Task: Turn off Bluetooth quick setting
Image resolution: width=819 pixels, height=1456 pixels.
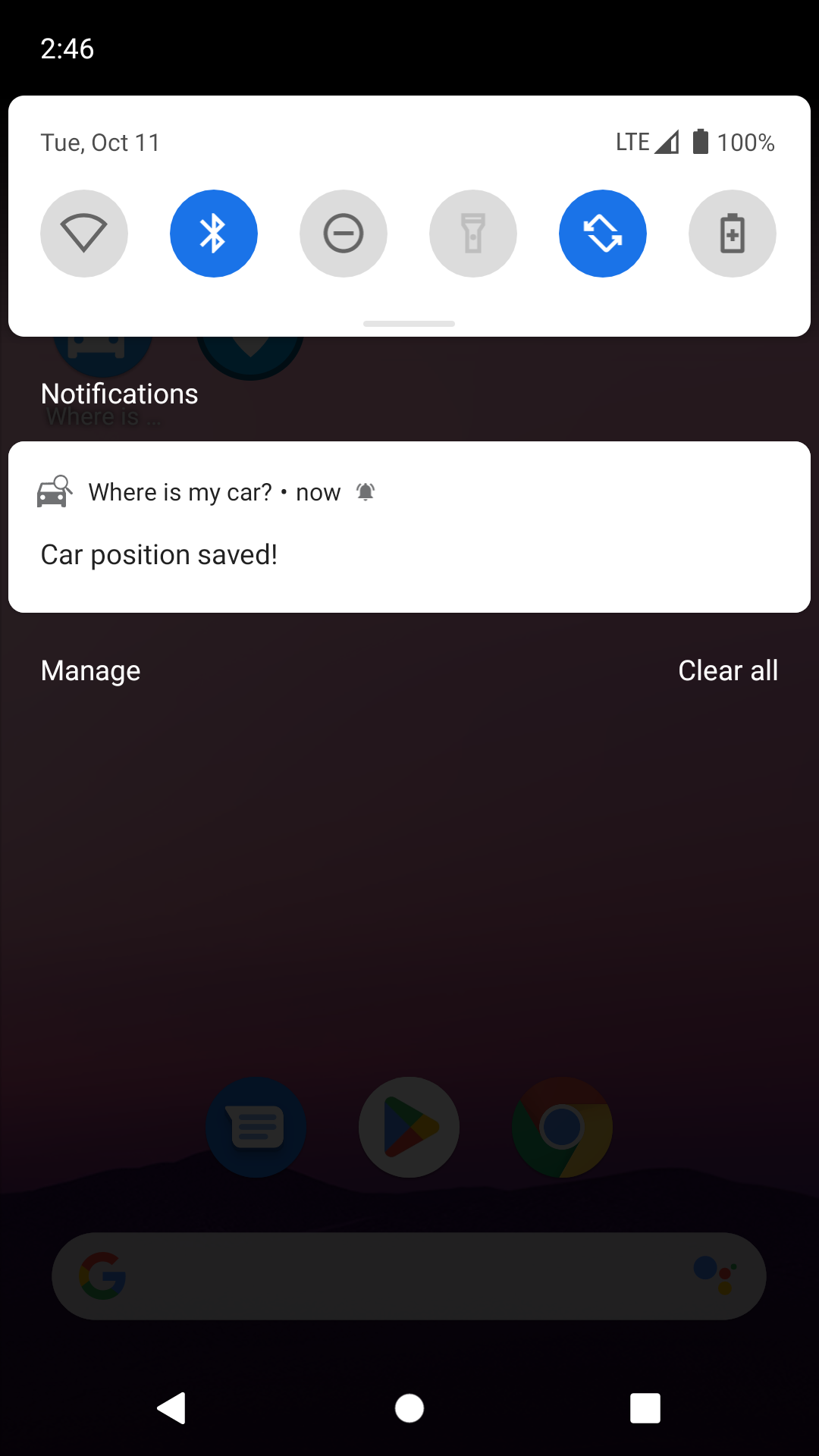Action: tap(214, 233)
